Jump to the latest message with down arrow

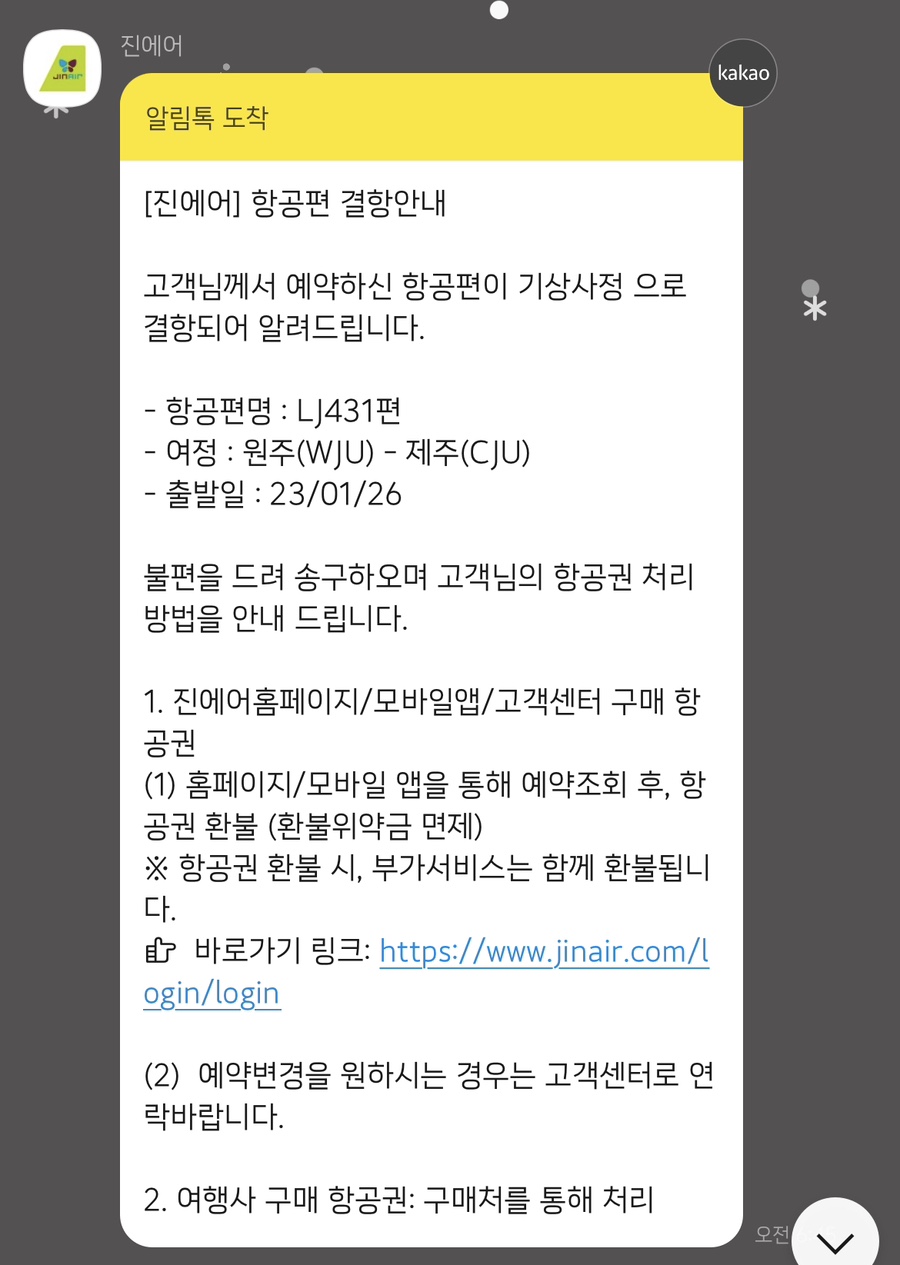[834, 1240]
